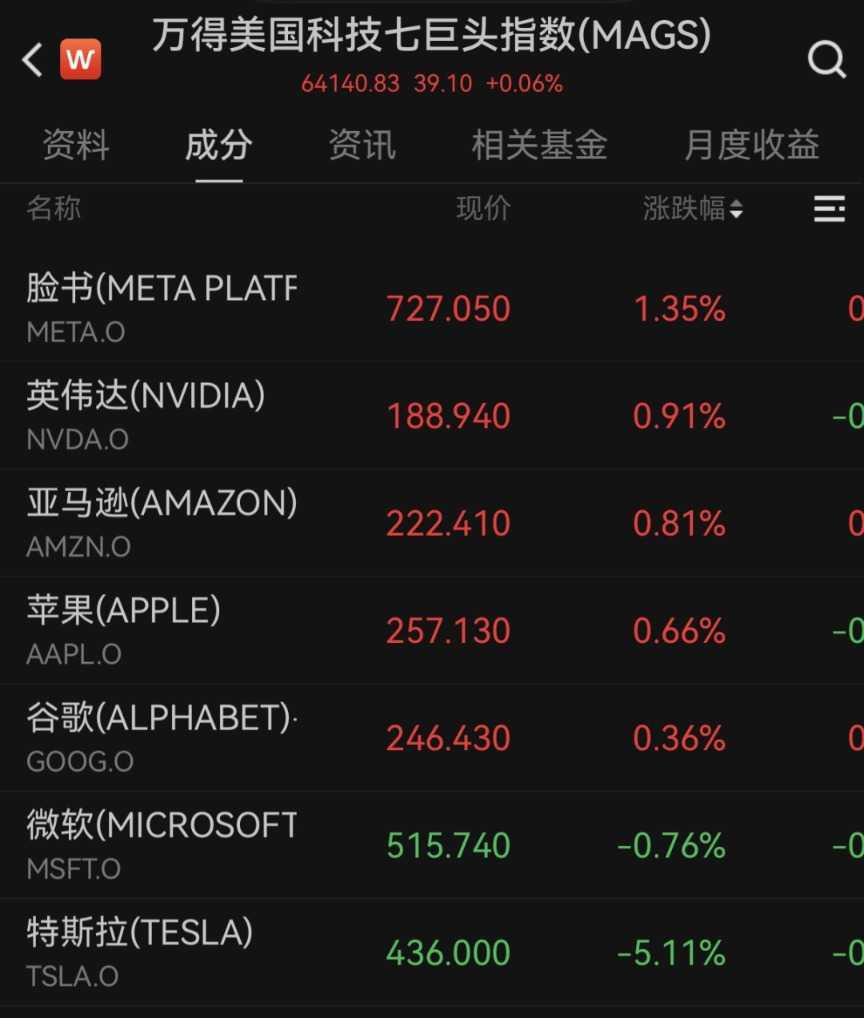The height and width of the screenshot is (1018, 864).
Task: Open the GOOG.O stock row
Action: point(161,736)
